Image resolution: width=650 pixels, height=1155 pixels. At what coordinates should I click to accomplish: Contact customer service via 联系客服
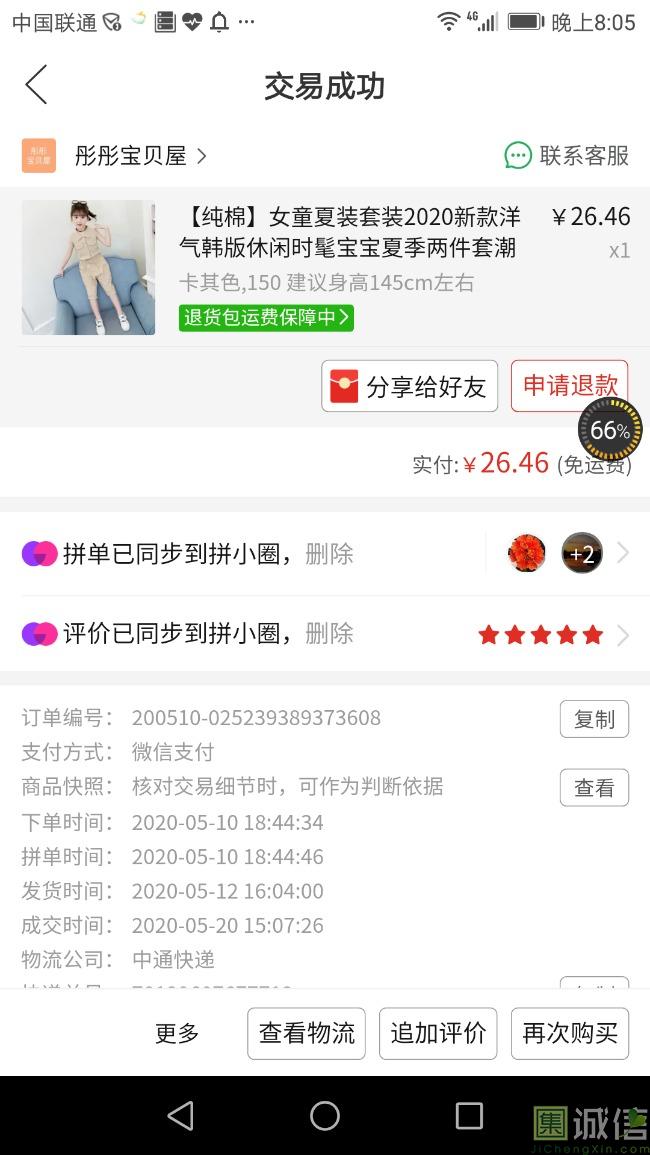567,156
